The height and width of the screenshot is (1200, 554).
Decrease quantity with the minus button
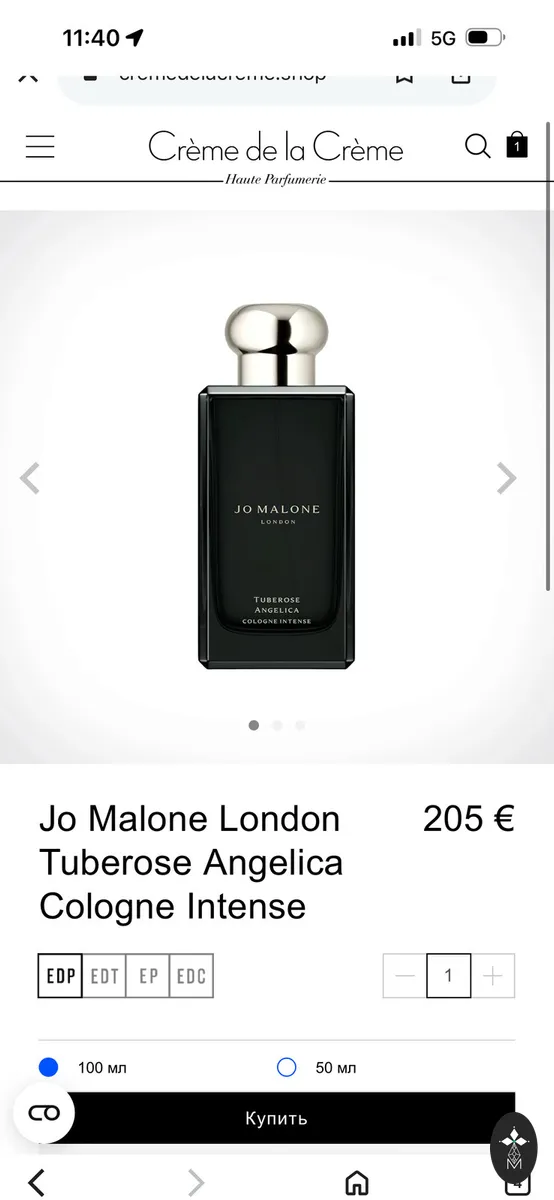coord(405,976)
